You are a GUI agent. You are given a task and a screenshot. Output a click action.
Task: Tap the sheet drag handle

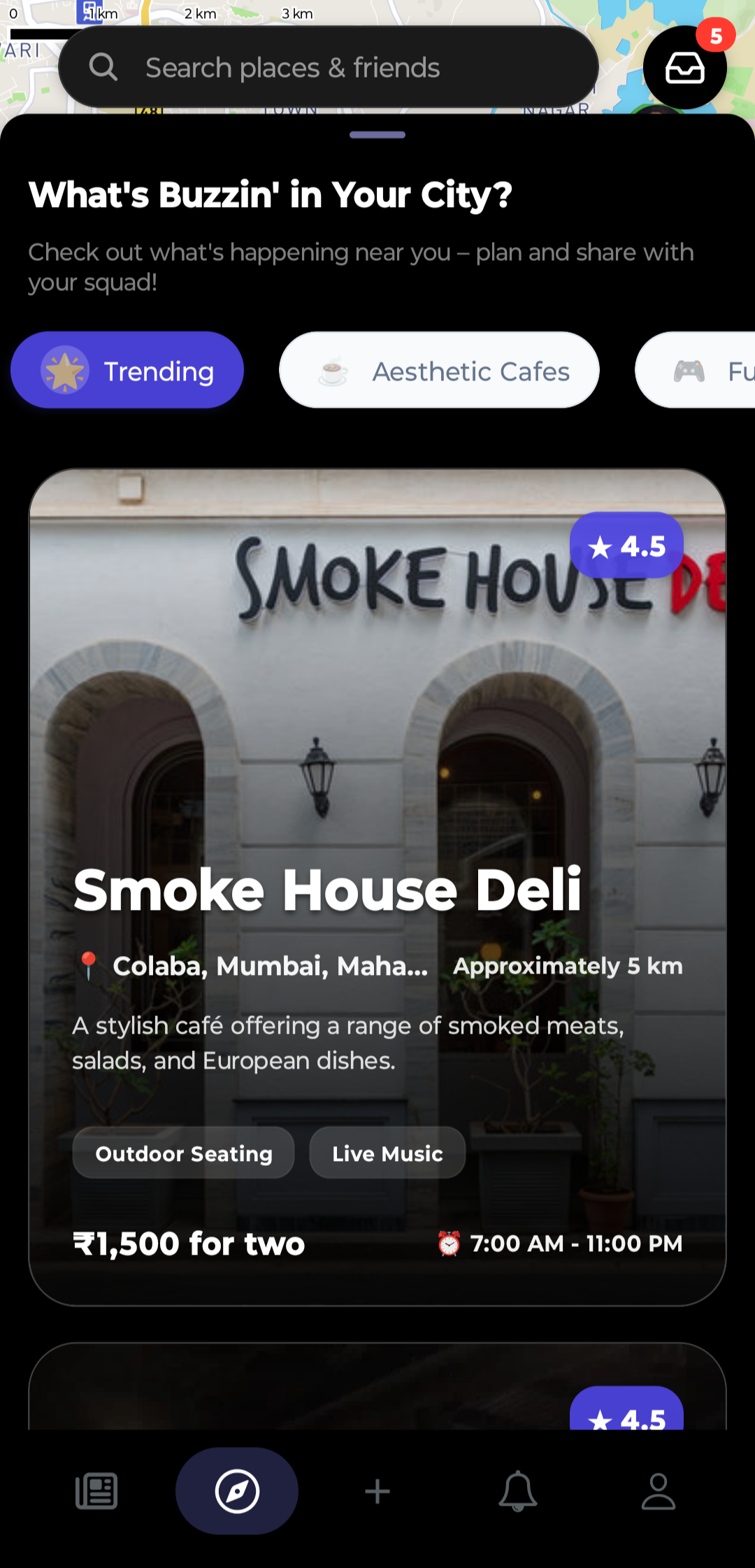(377, 135)
